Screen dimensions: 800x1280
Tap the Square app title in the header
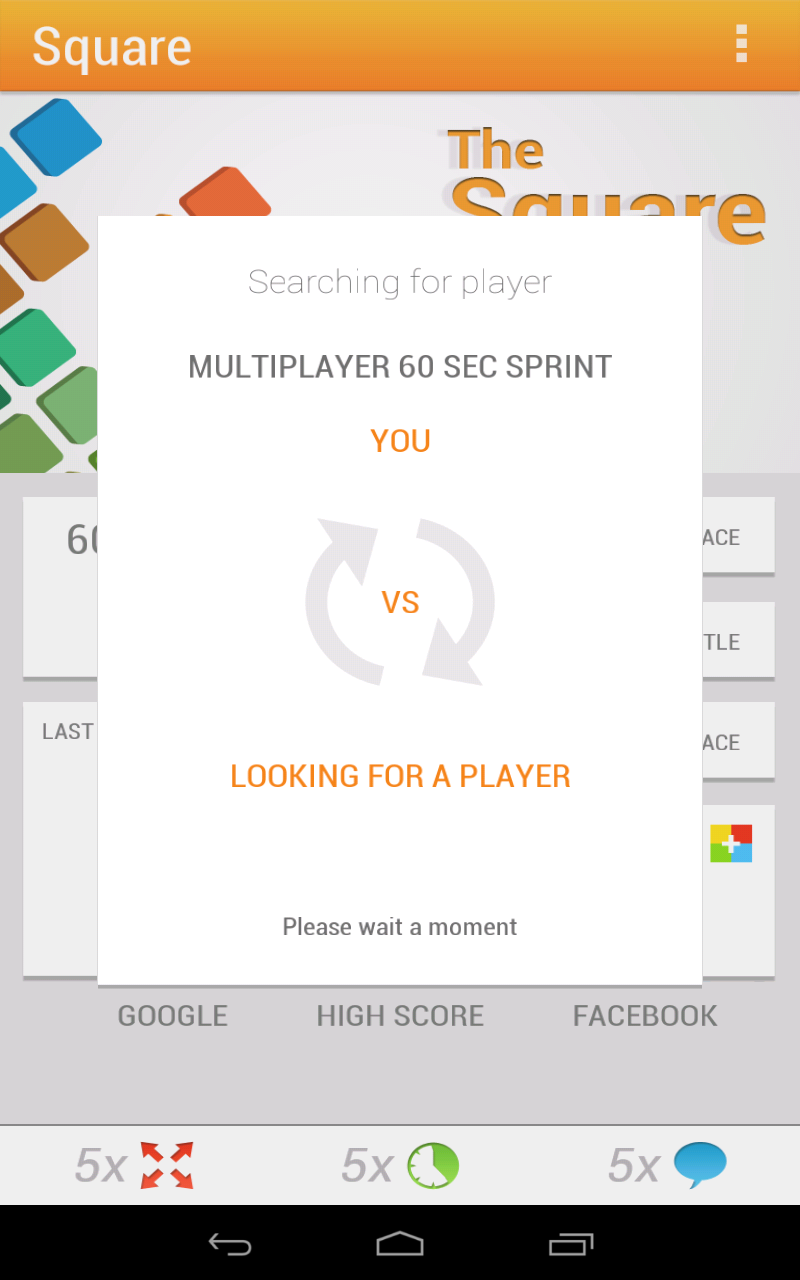112,45
